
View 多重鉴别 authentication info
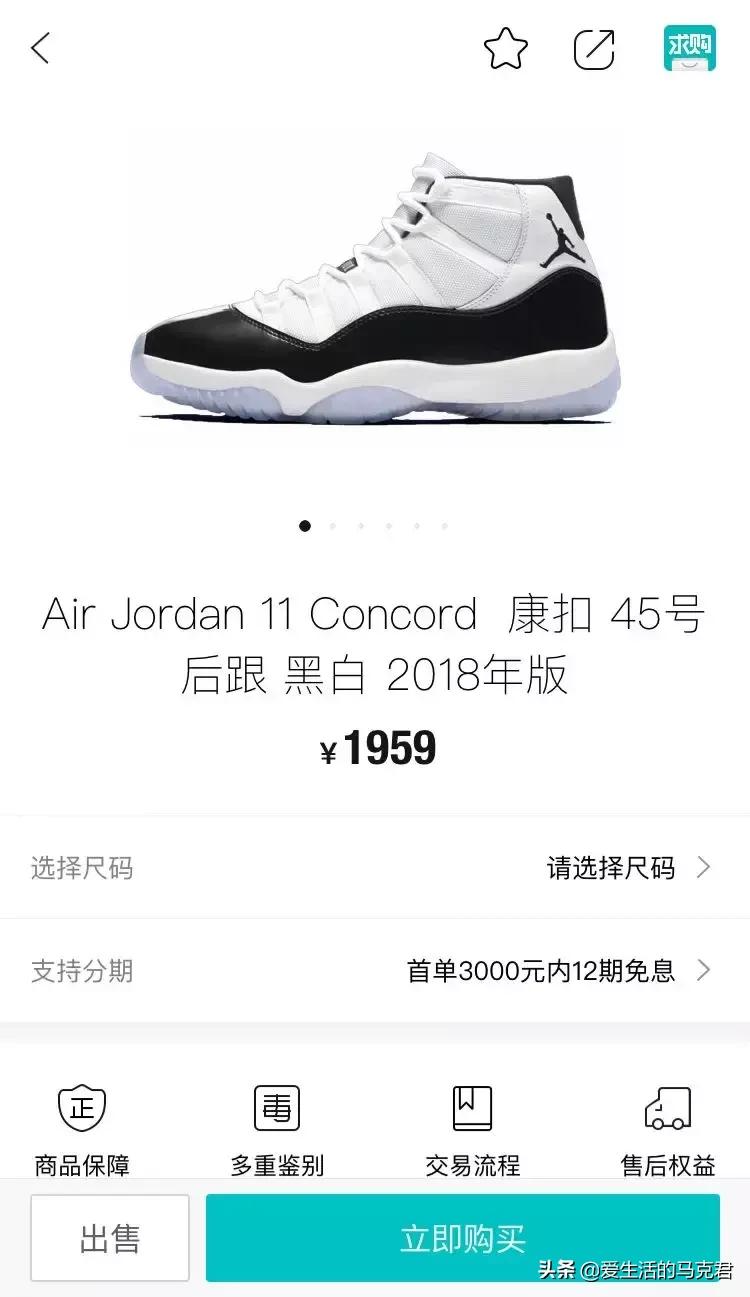point(277,1128)
